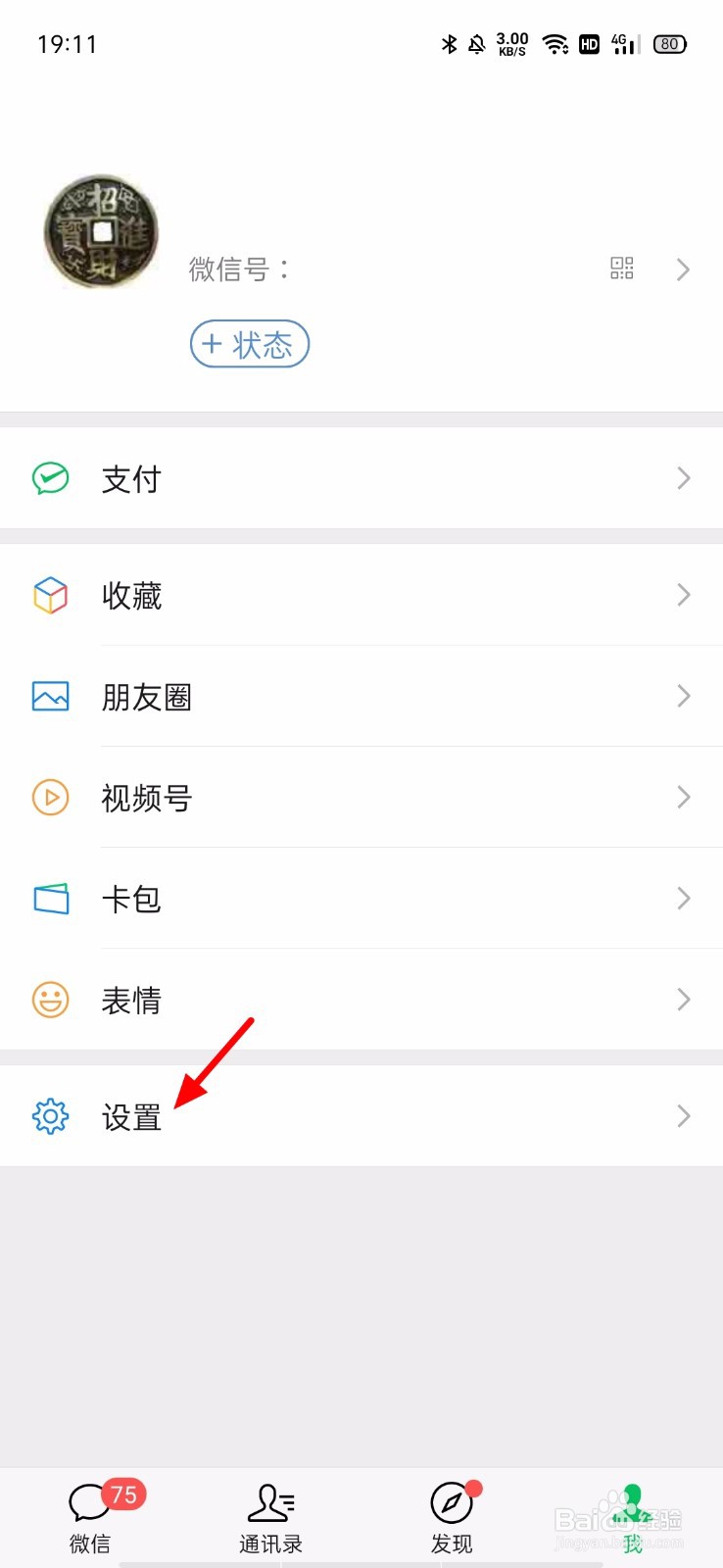Viewport: 723px width, 1568px height.
Task: Click the 收藏 favorites cube icon
Action: click(x=50, y=595)
